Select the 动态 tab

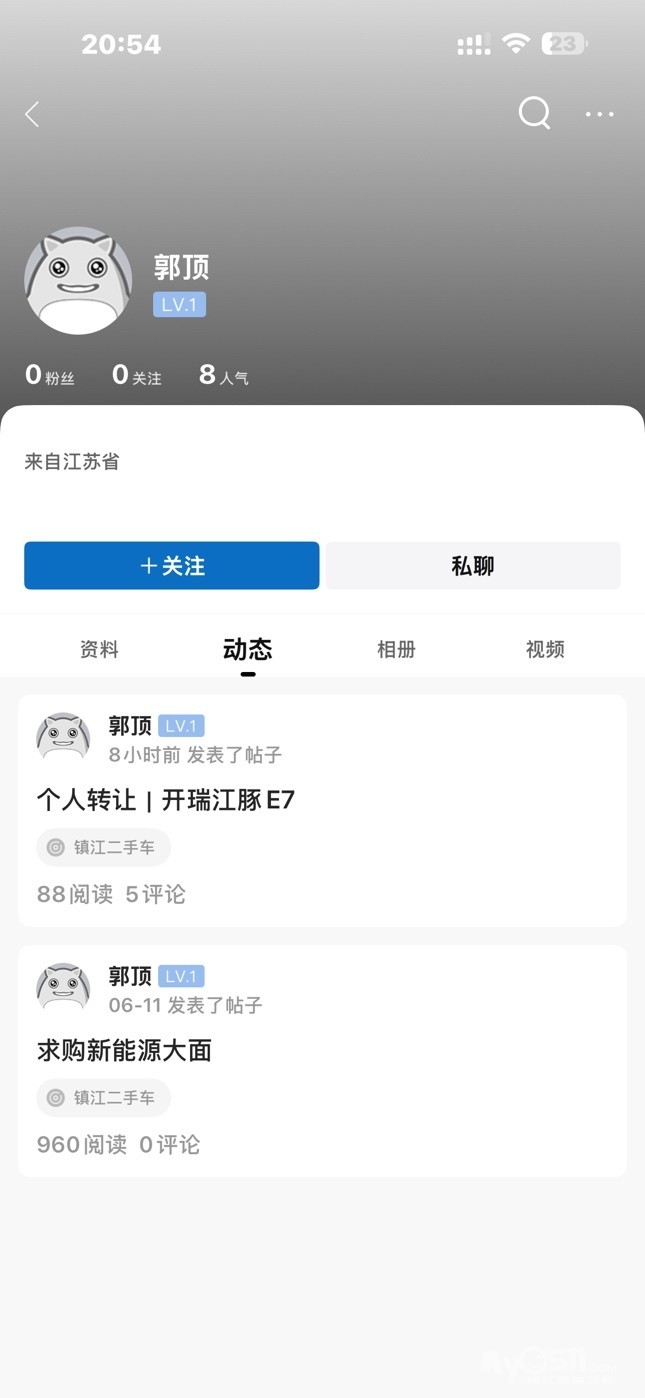pos(247,649)
